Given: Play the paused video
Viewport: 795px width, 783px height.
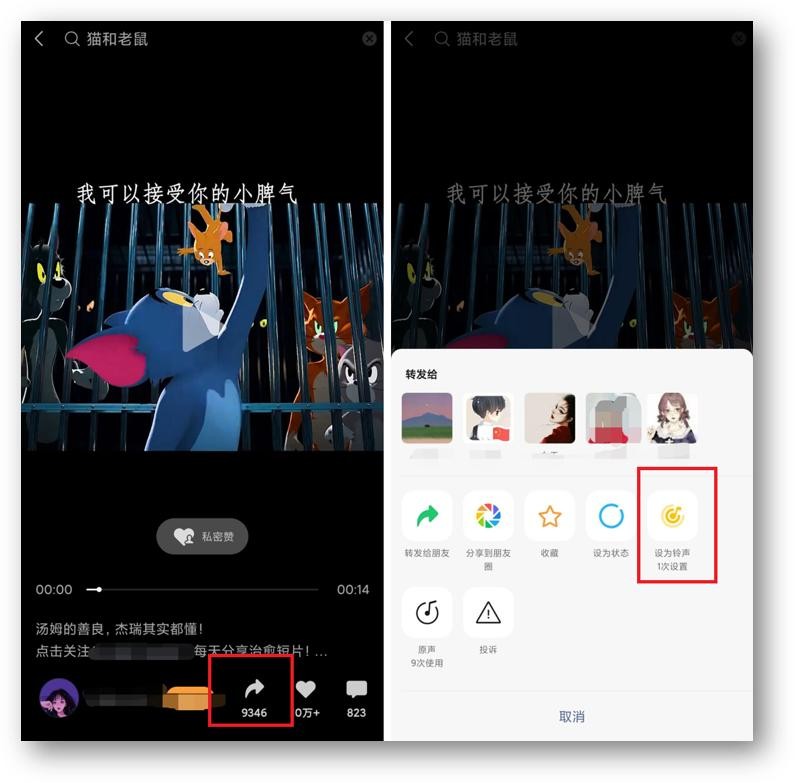Looking at the screenshot, I should [x=202, y=329].
